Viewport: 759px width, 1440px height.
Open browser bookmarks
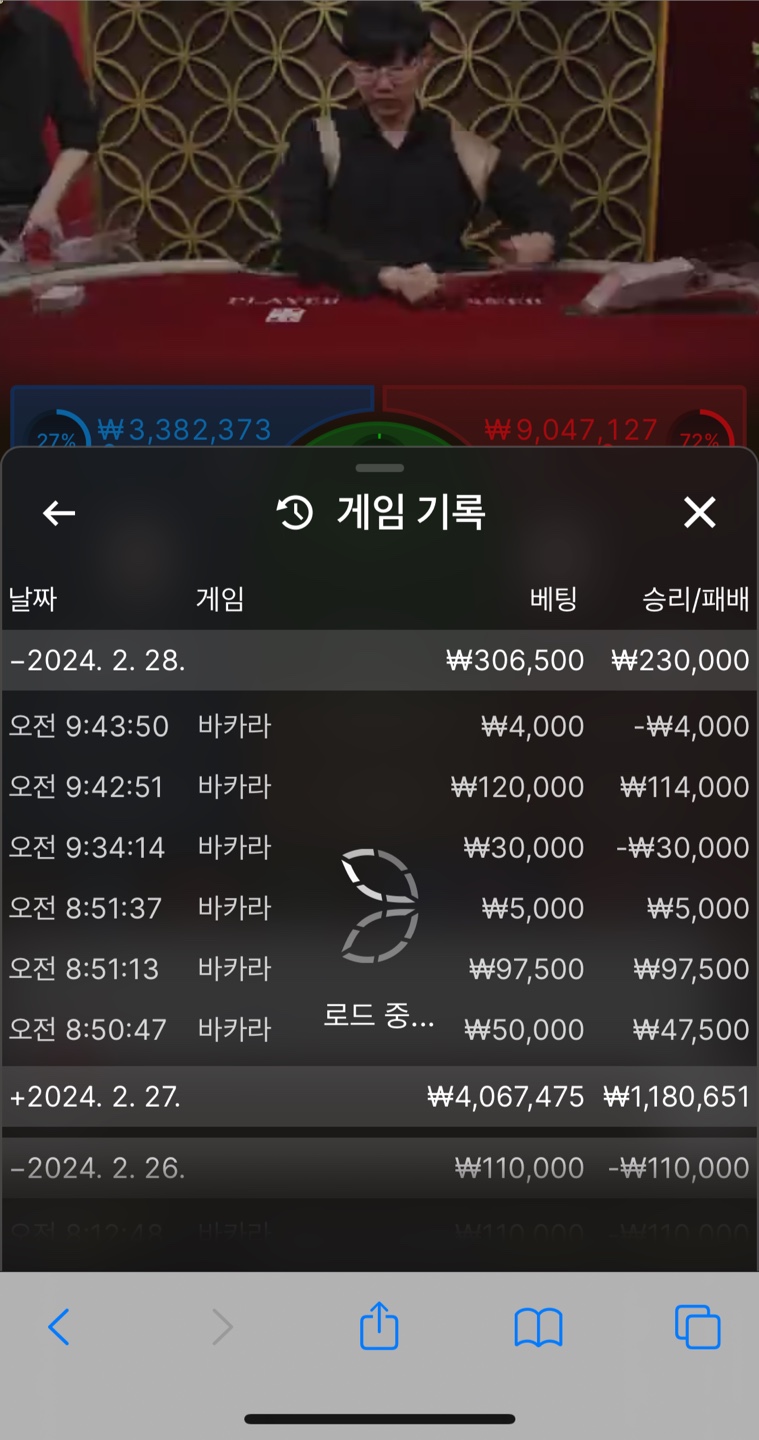(538, 1328)
